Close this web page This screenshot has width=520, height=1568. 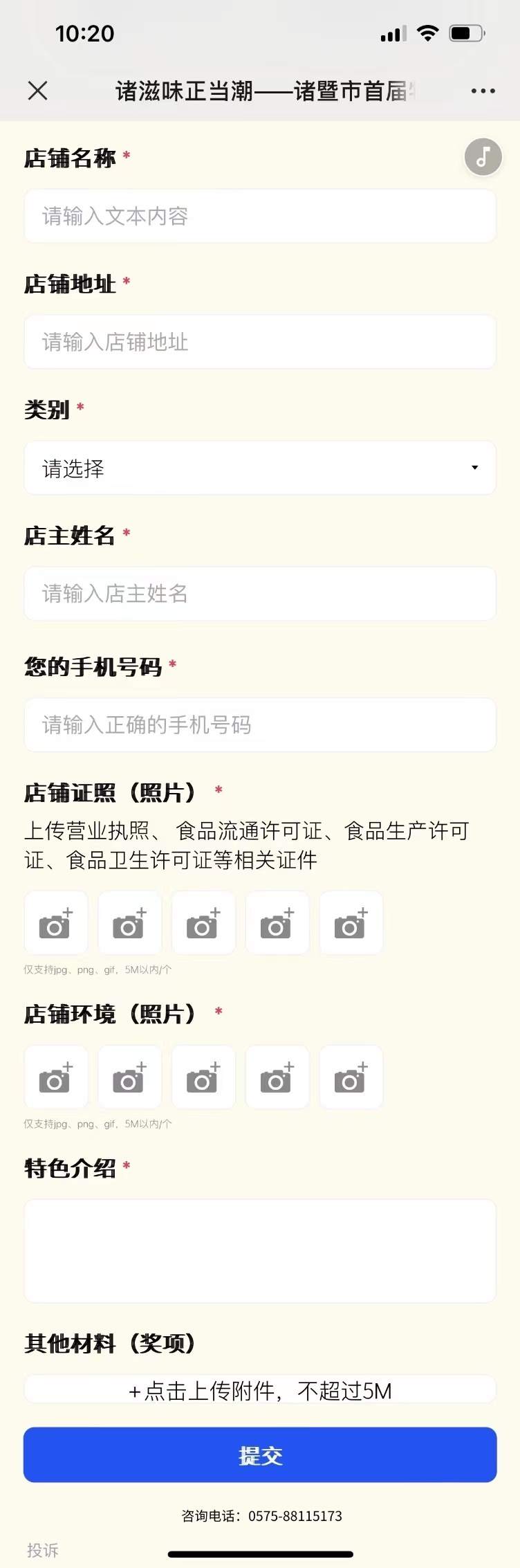tap(38, 91)
